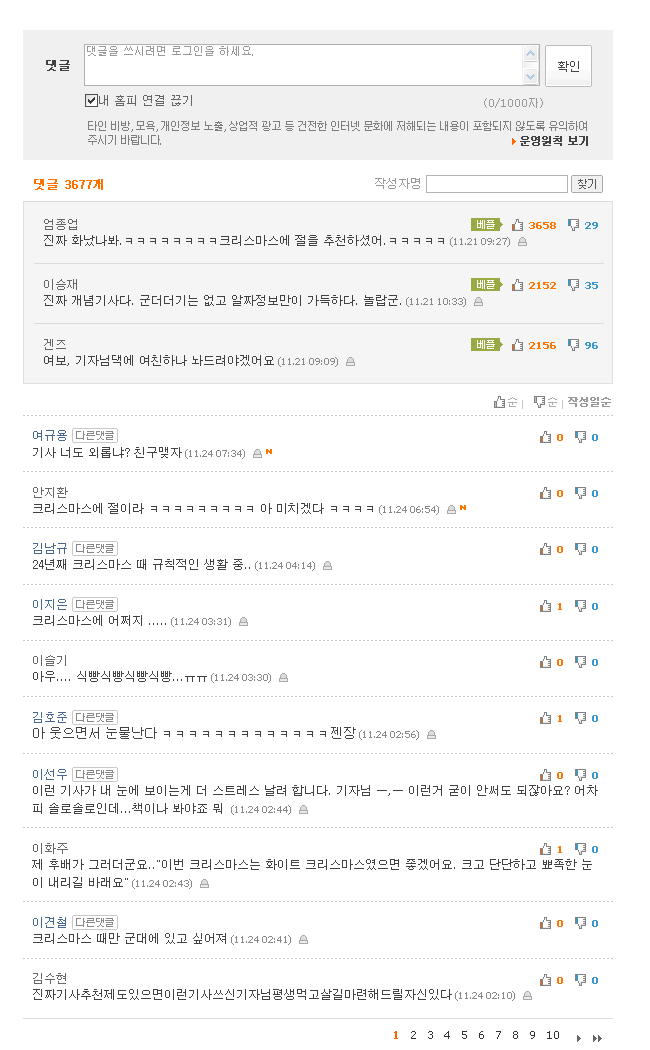This screenshot has height=1050, width=650.
Task: Tap the 찾기 search button
Action: tap(586, 184)
